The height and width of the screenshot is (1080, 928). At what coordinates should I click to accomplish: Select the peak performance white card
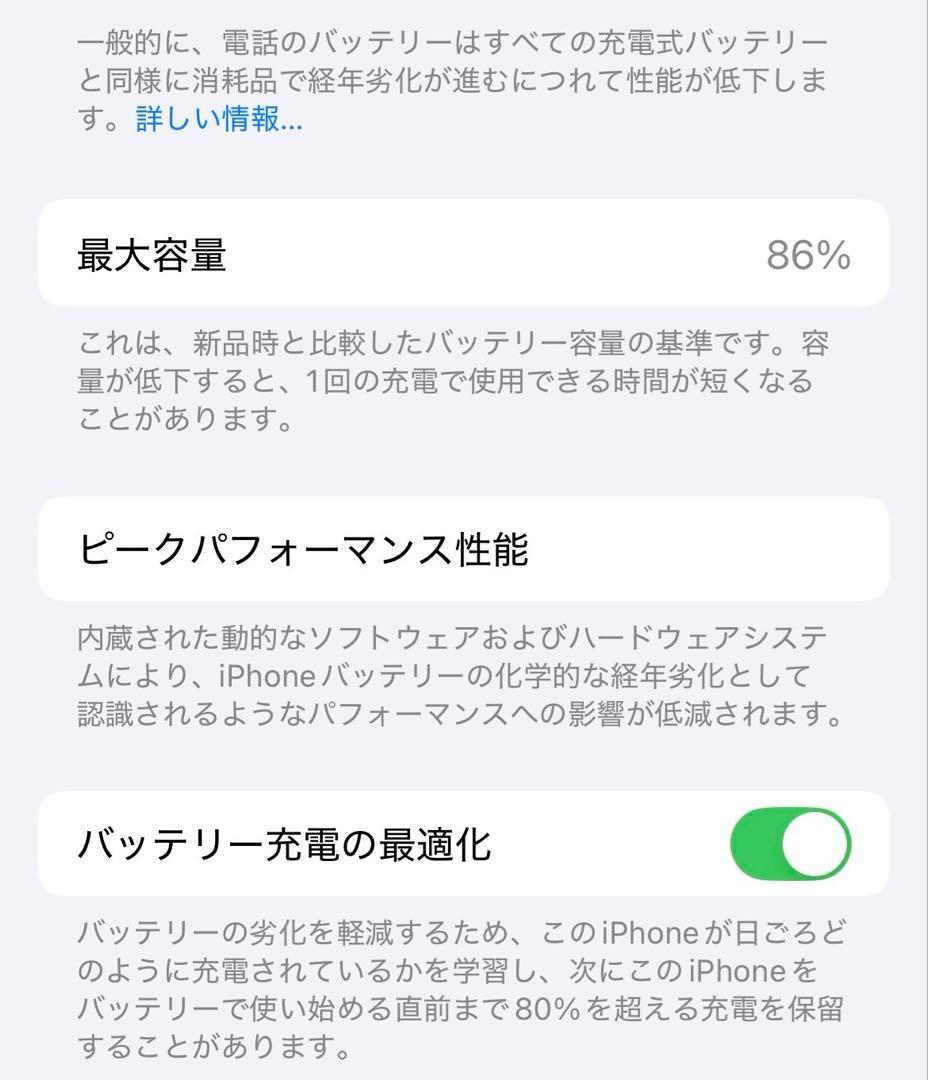pos(464,546)
